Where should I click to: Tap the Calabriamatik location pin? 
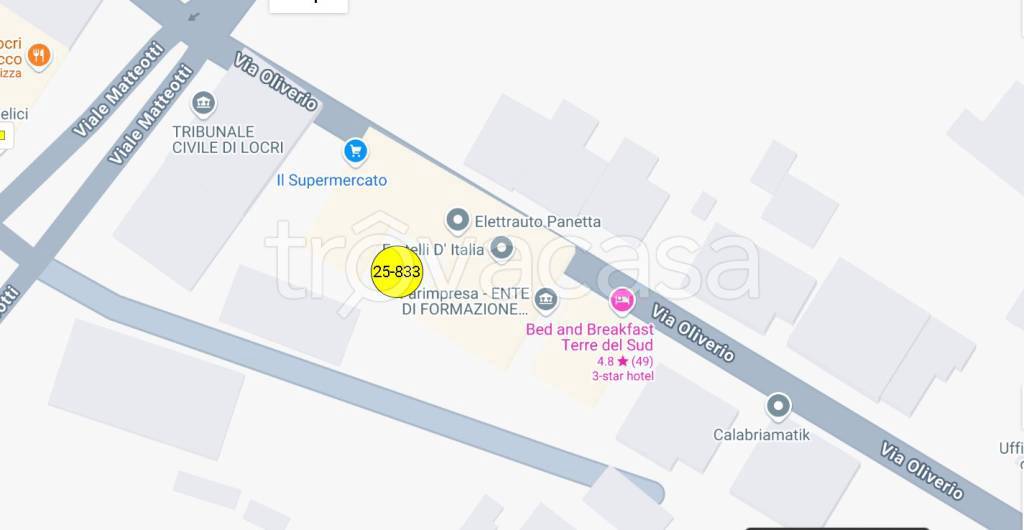pyautogui.click(x=778, y=406)
